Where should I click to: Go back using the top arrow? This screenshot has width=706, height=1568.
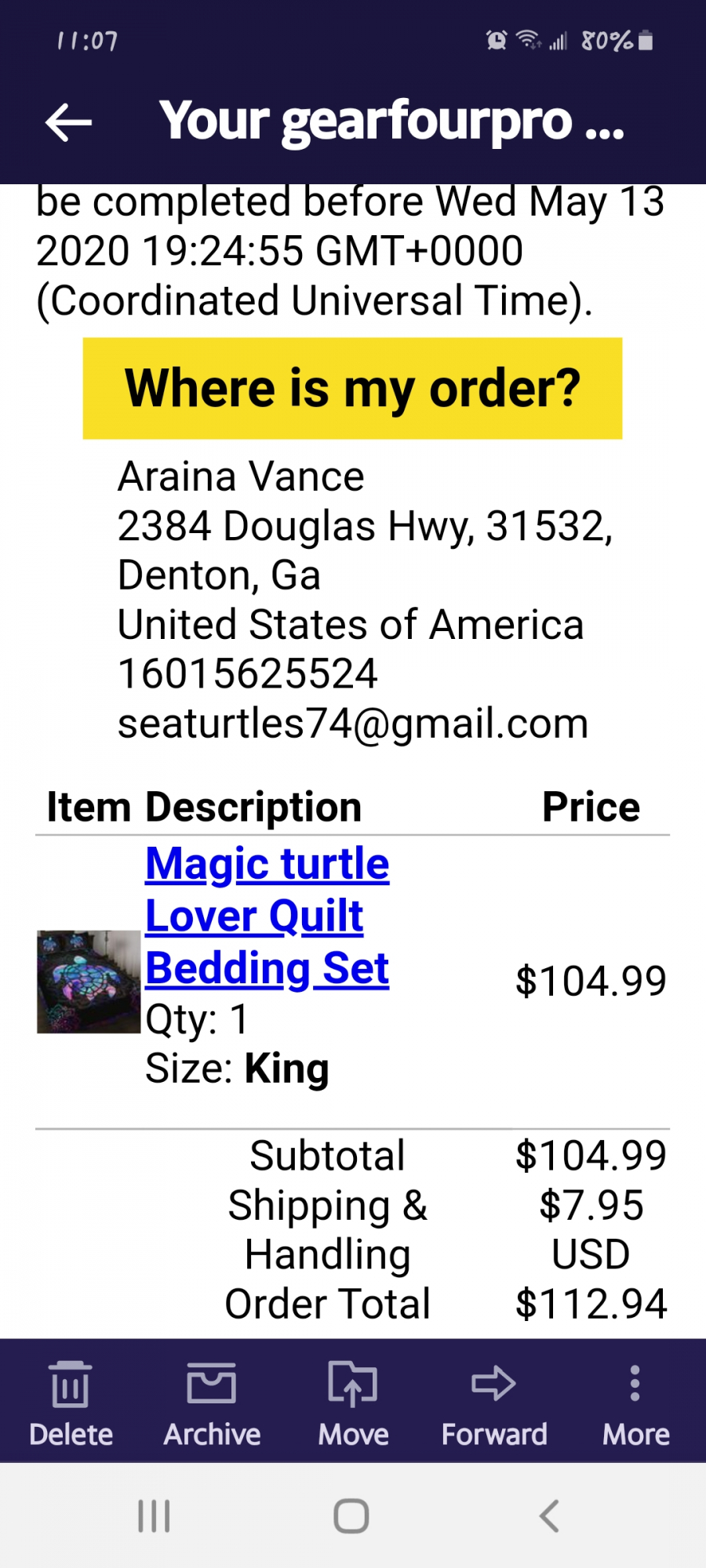point(68,122)
